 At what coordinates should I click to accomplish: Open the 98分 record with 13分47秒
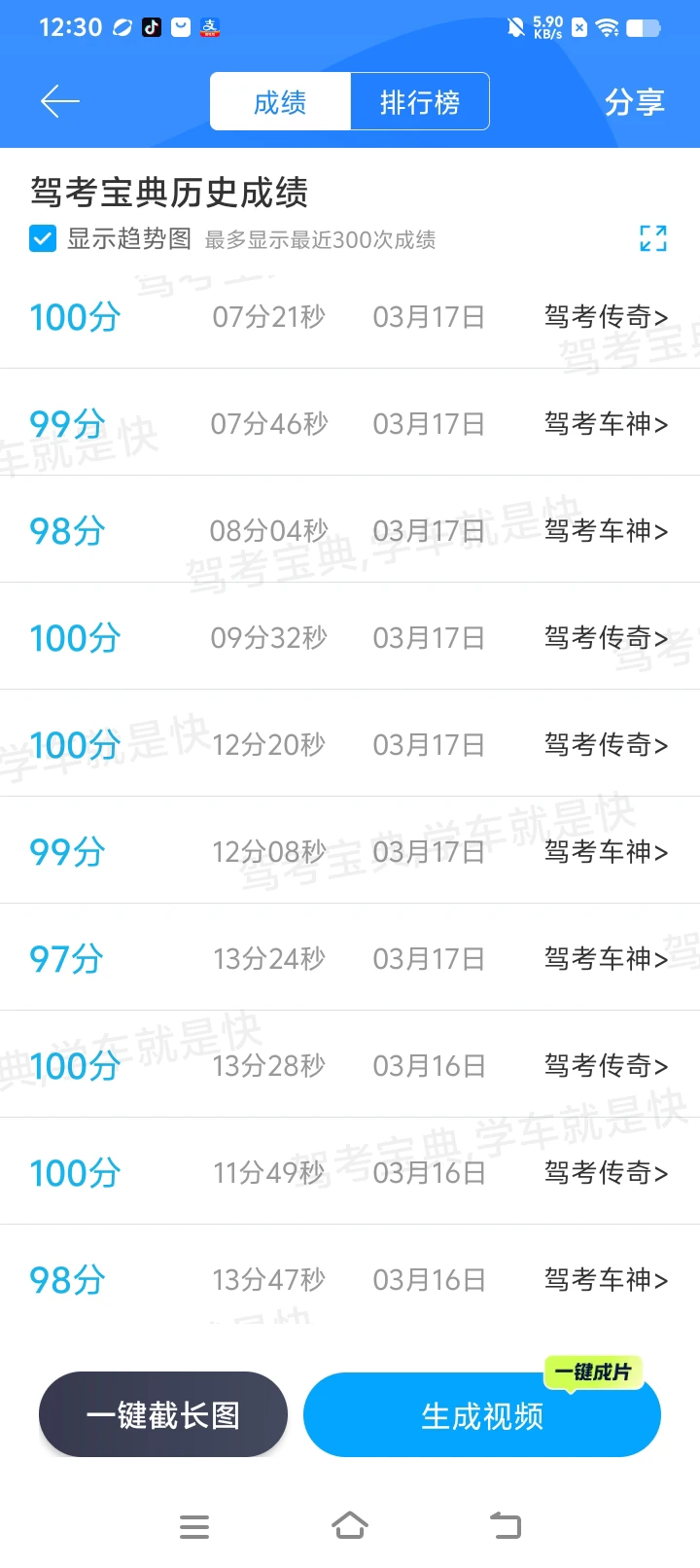[350, 1280]
